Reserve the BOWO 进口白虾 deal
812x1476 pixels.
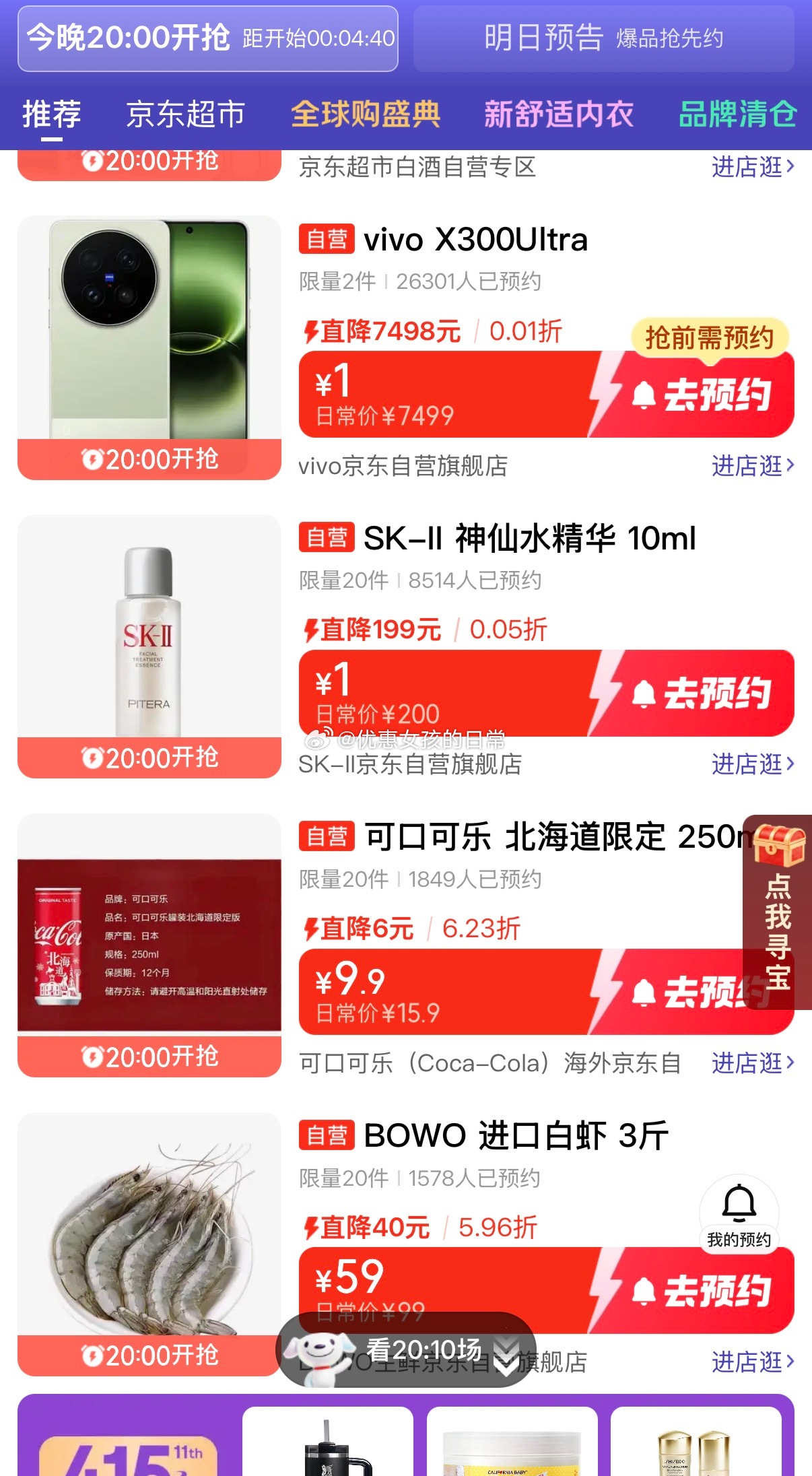click(693, 1291)
